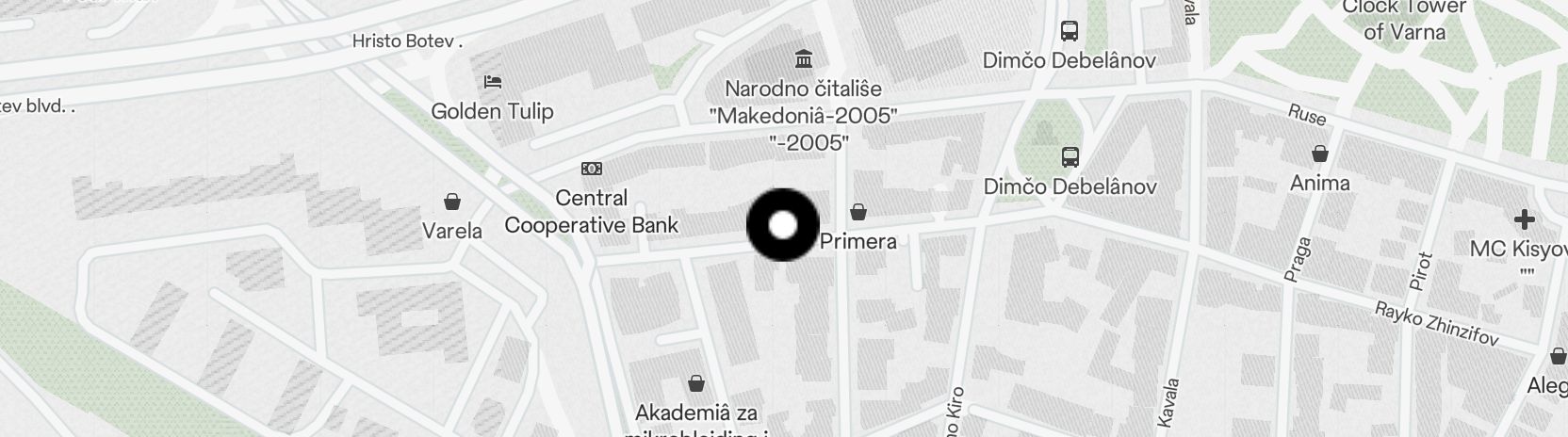Select the Anima shop marker
Image resolution: width=1568 pixels, height=437 pixels.
(1319, 154)
